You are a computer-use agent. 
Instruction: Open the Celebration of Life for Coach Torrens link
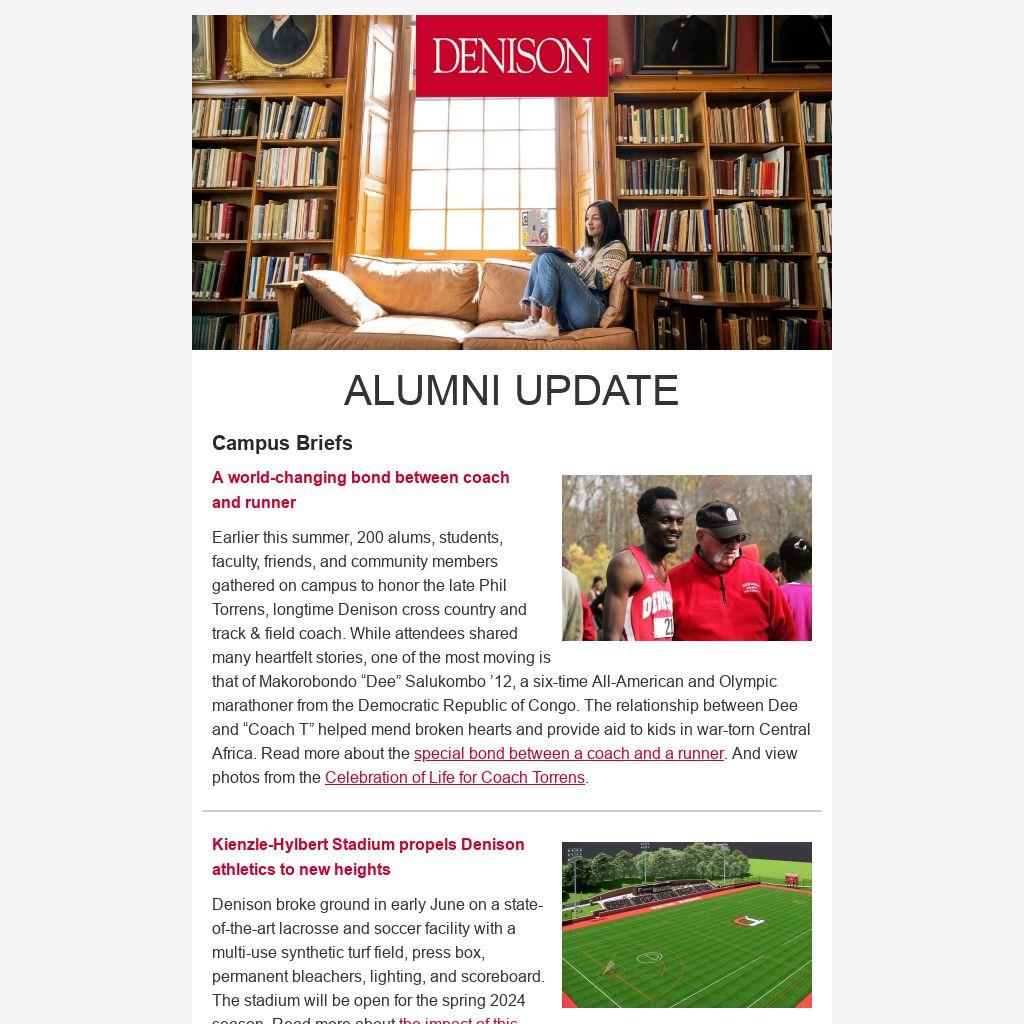[x=454, y=778]
